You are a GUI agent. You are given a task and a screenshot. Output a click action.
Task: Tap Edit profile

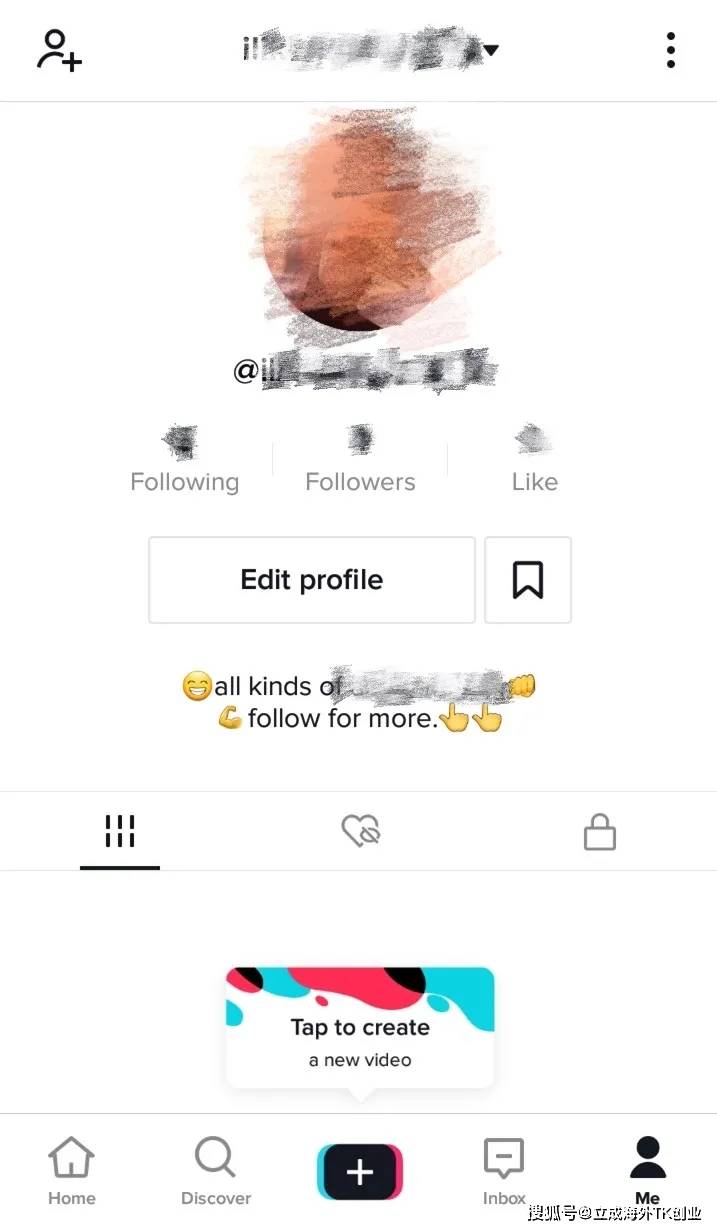pyautogui.click(x=312, y=580)
